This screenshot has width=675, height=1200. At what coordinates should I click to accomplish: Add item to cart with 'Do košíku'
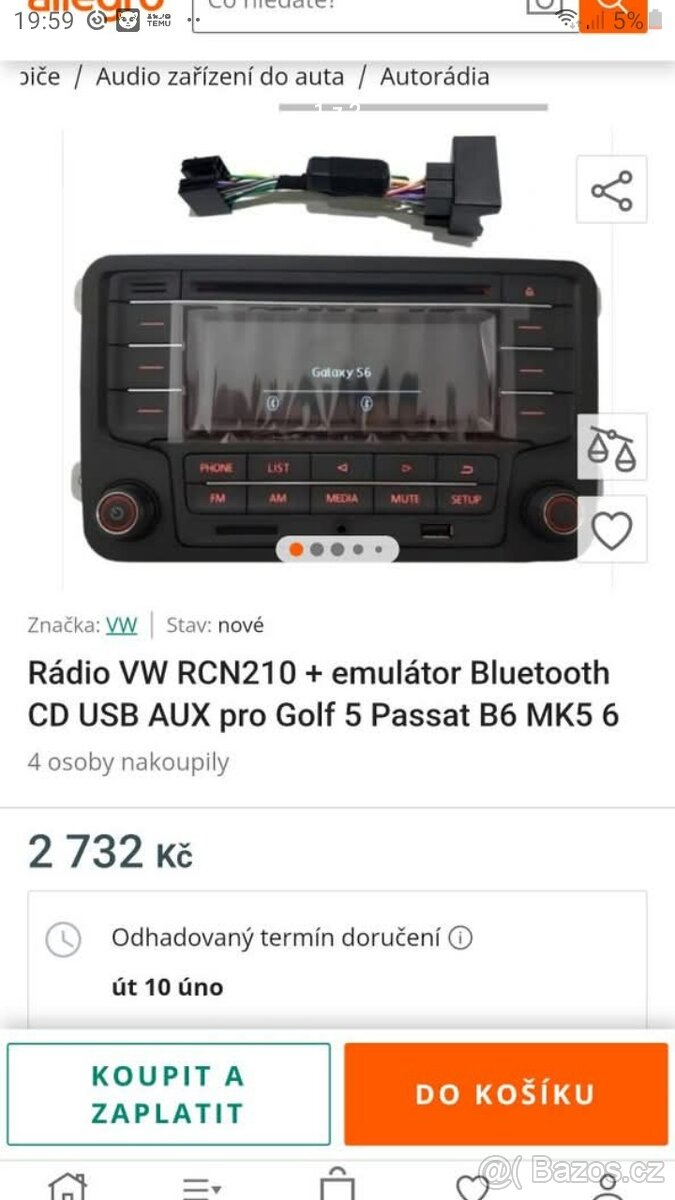tap(505, 1094)
